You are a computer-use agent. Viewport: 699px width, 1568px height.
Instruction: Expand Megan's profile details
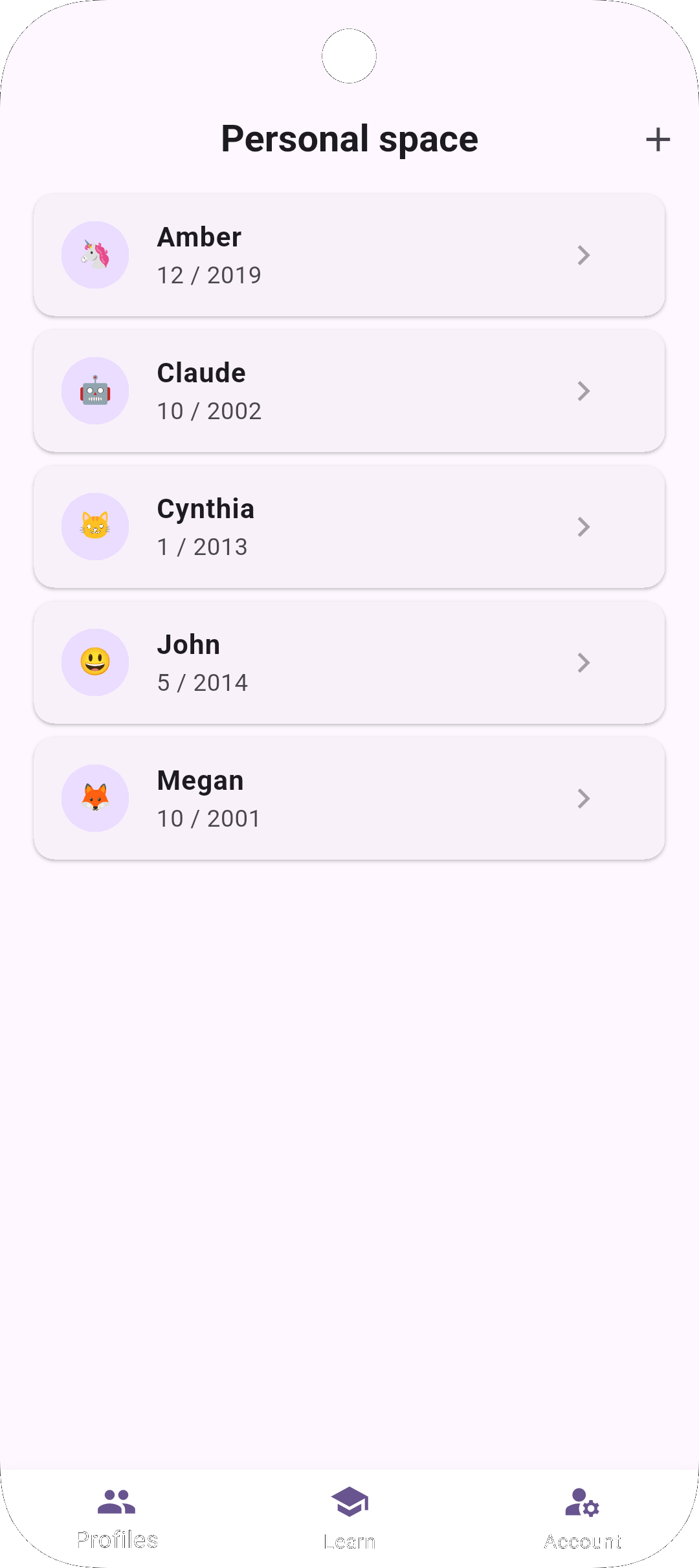583,798
